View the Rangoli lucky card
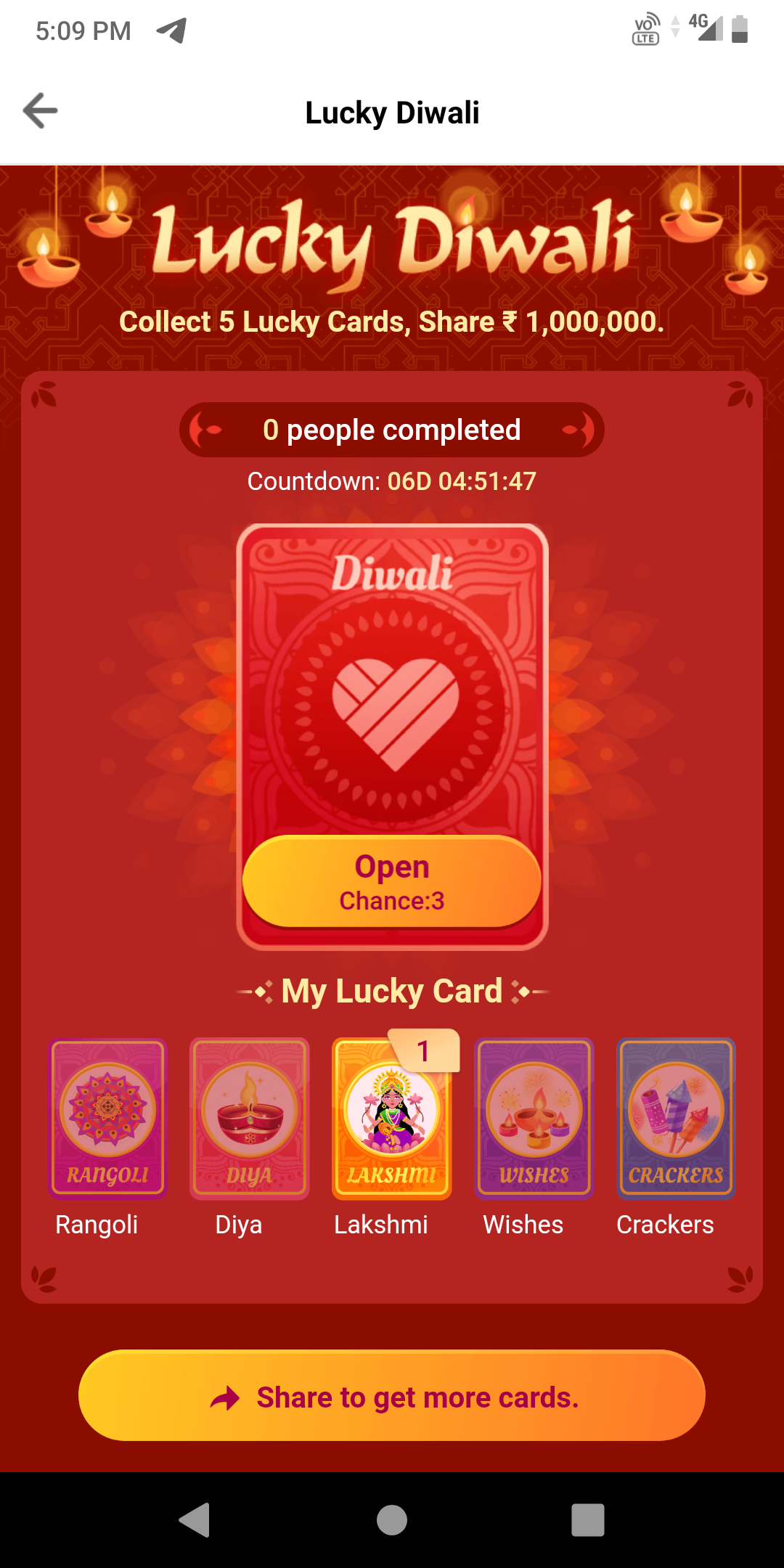Viewport: 784px width, 1568px height. pos(107,1118)
